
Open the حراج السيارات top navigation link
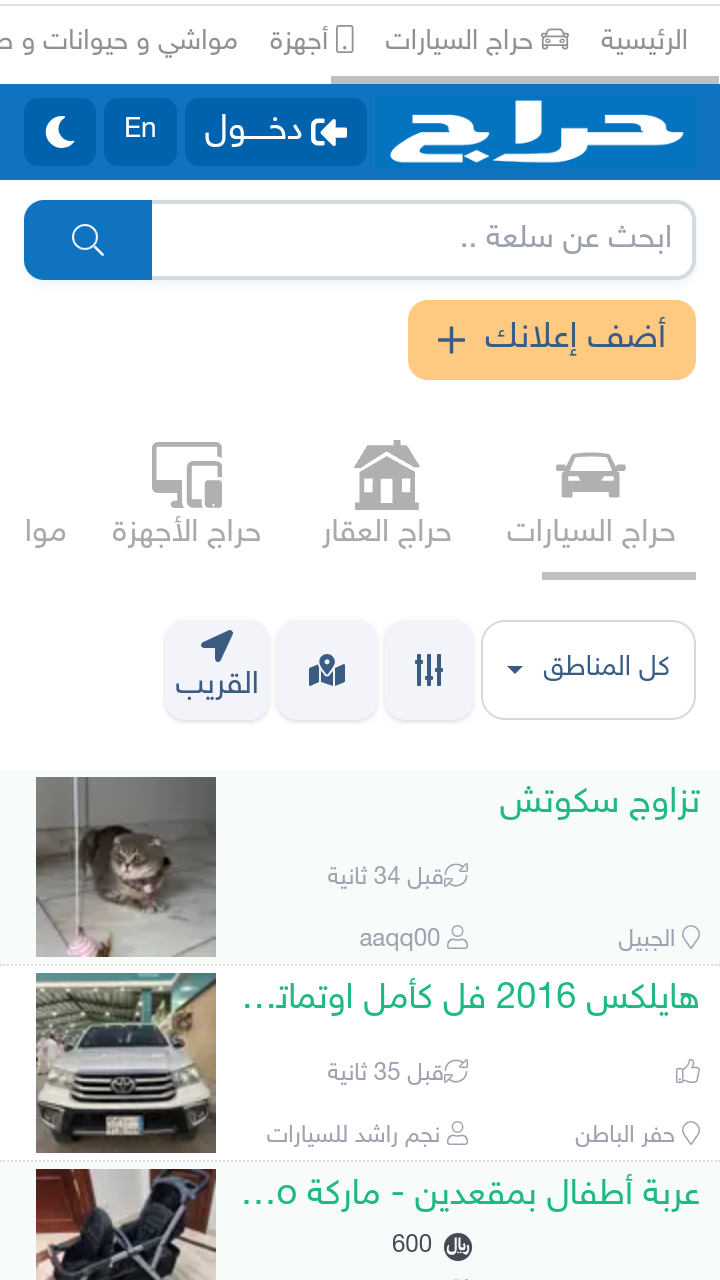click(x=477, y=41)
